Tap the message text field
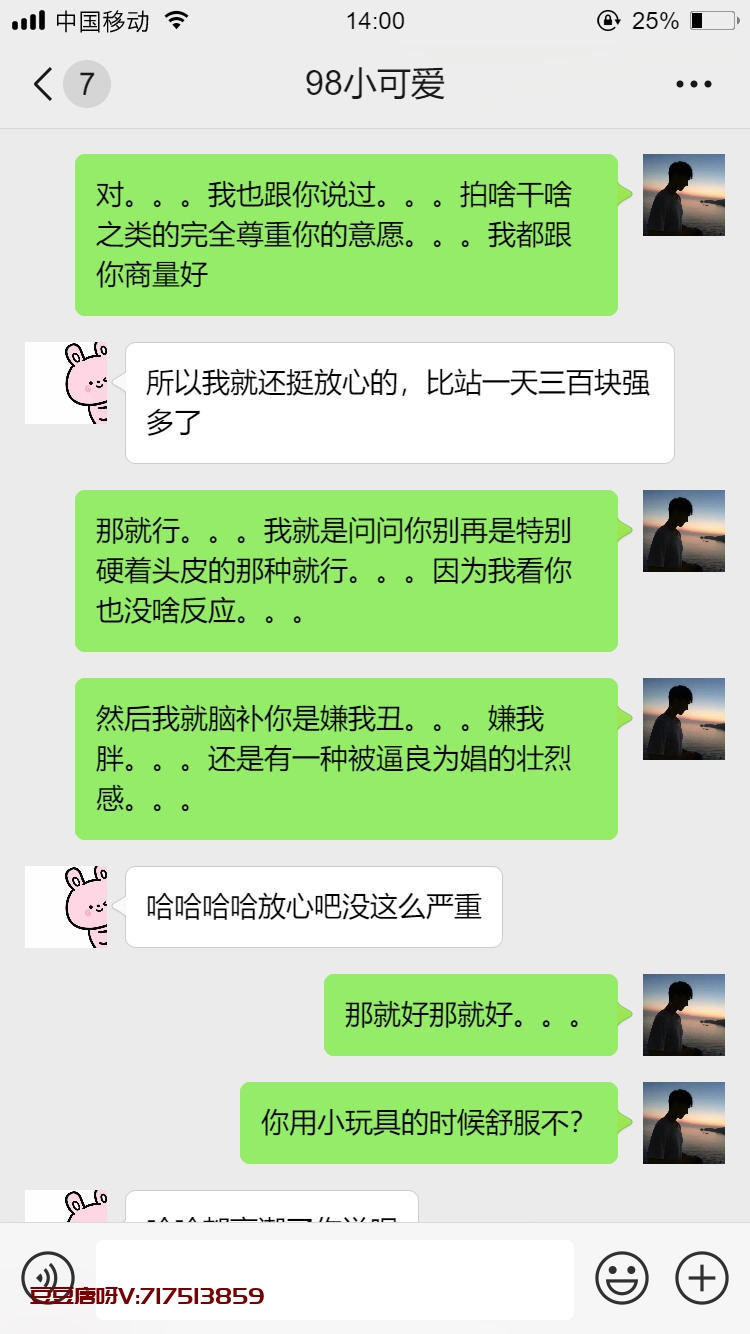 coord(335,1277)
